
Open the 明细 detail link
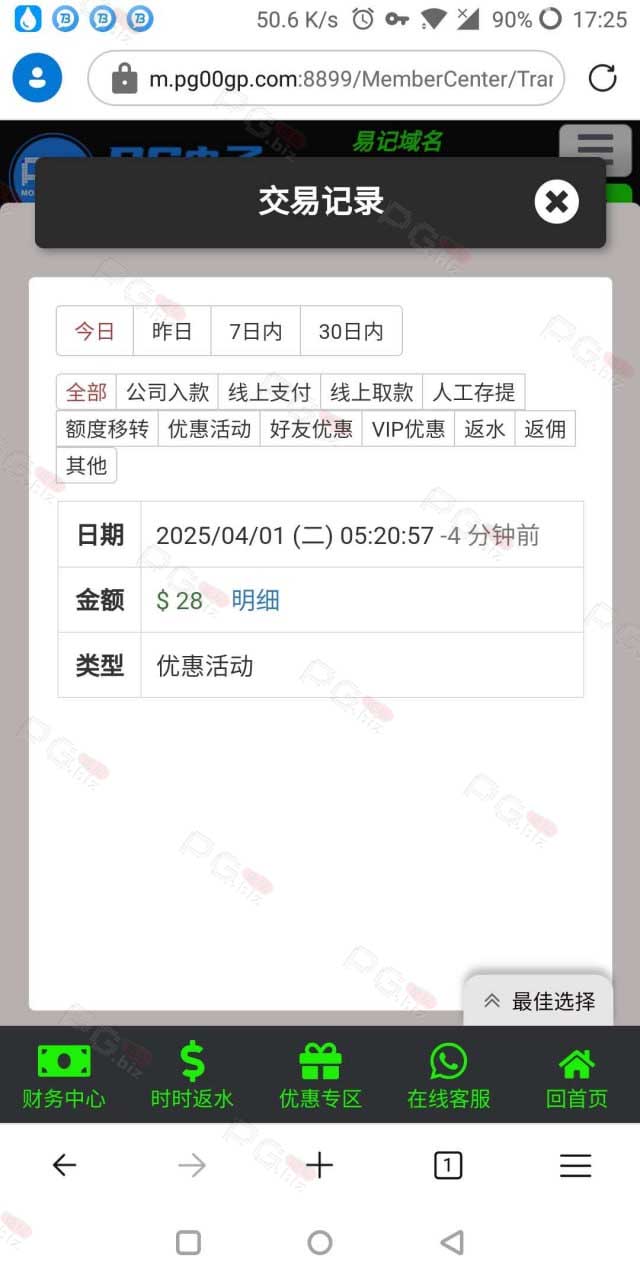[x=256, y=600]
